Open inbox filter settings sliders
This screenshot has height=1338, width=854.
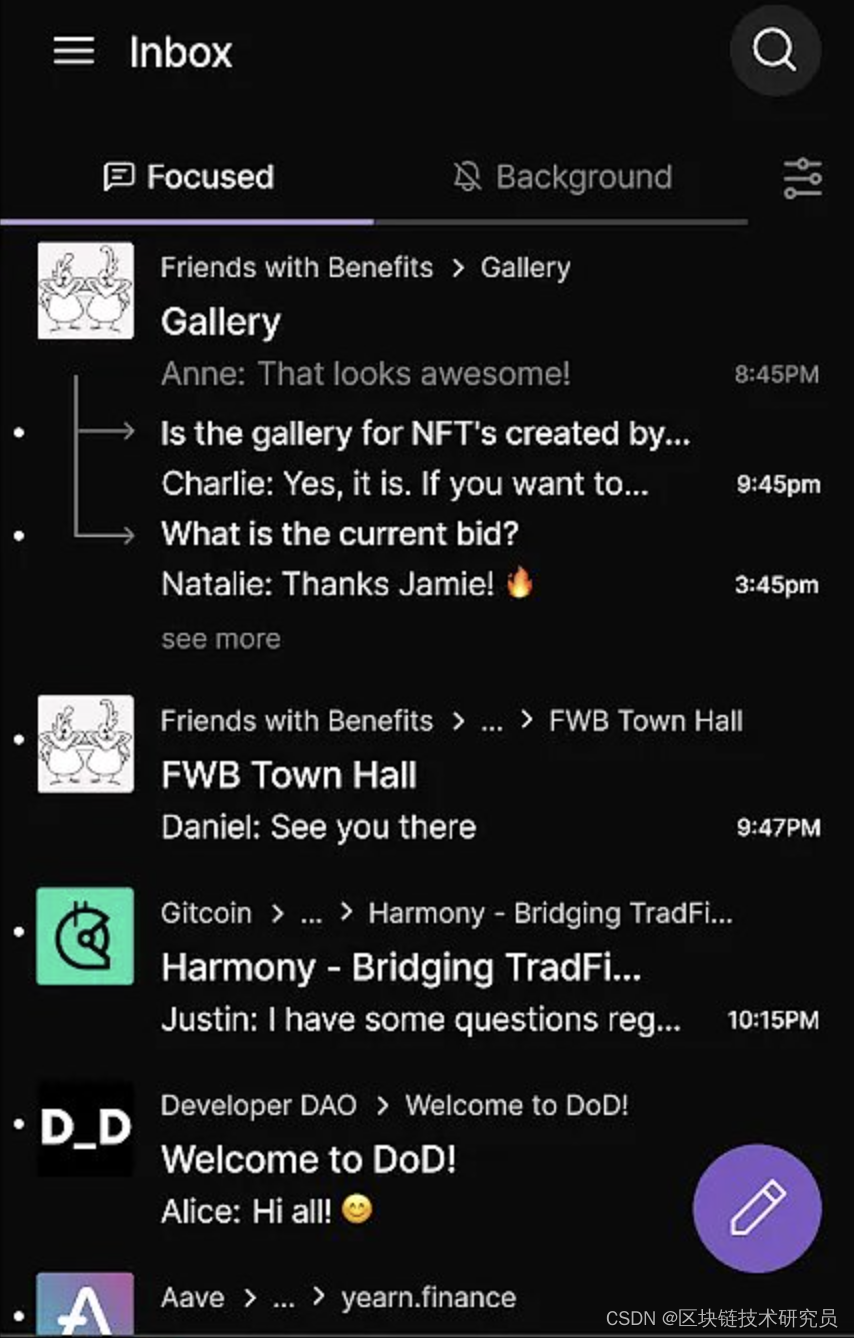(802, 178)
